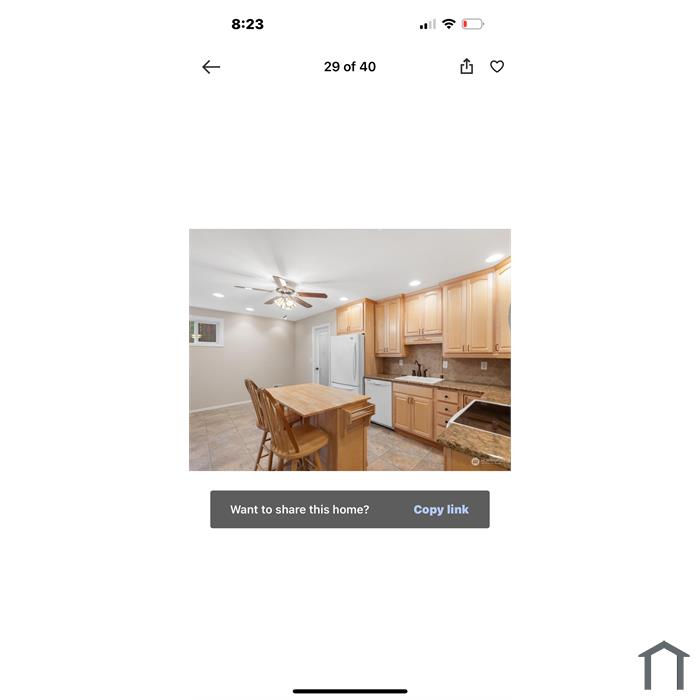Save this home with the heart icon
Screen dimensions: 700x700
497,67
